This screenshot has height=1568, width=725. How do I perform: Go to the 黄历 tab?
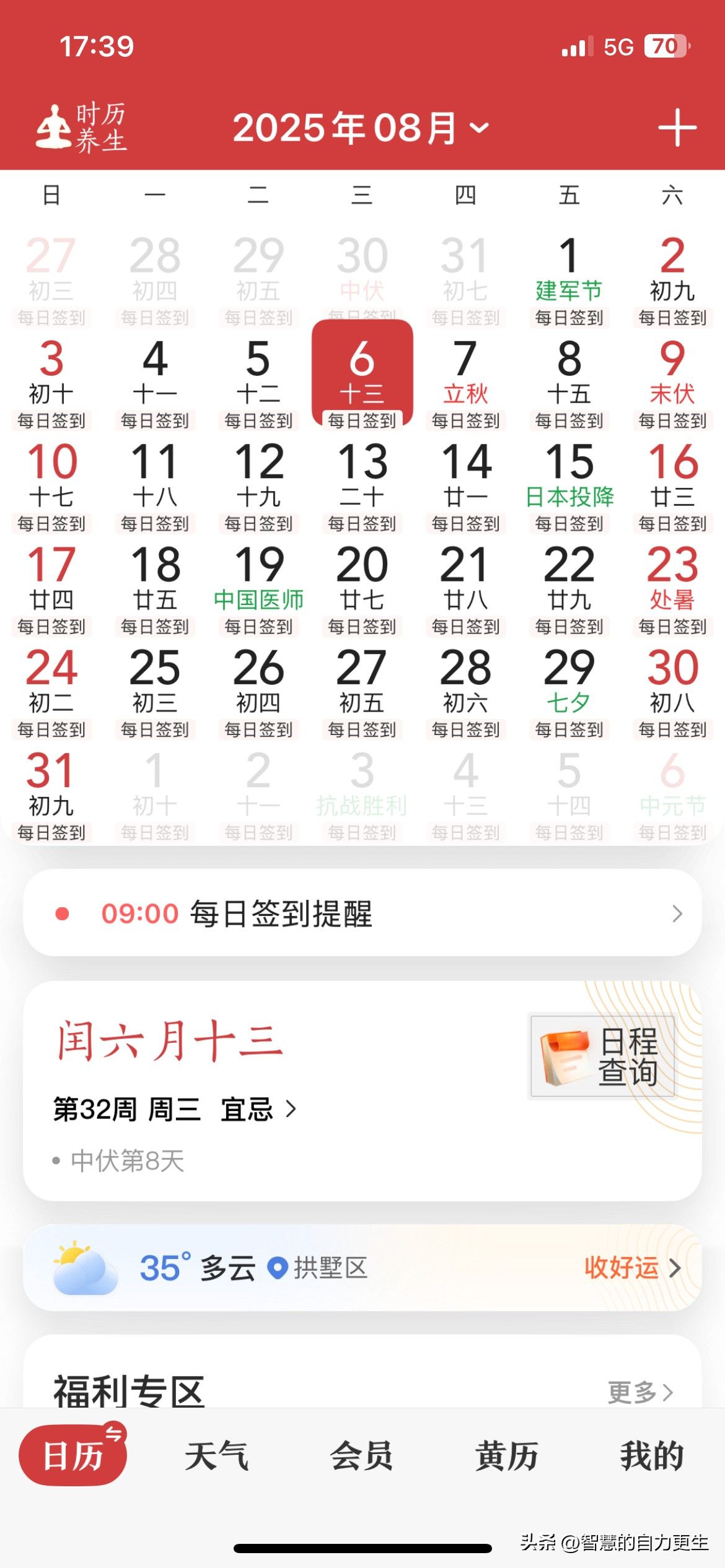click(507, 1455)
